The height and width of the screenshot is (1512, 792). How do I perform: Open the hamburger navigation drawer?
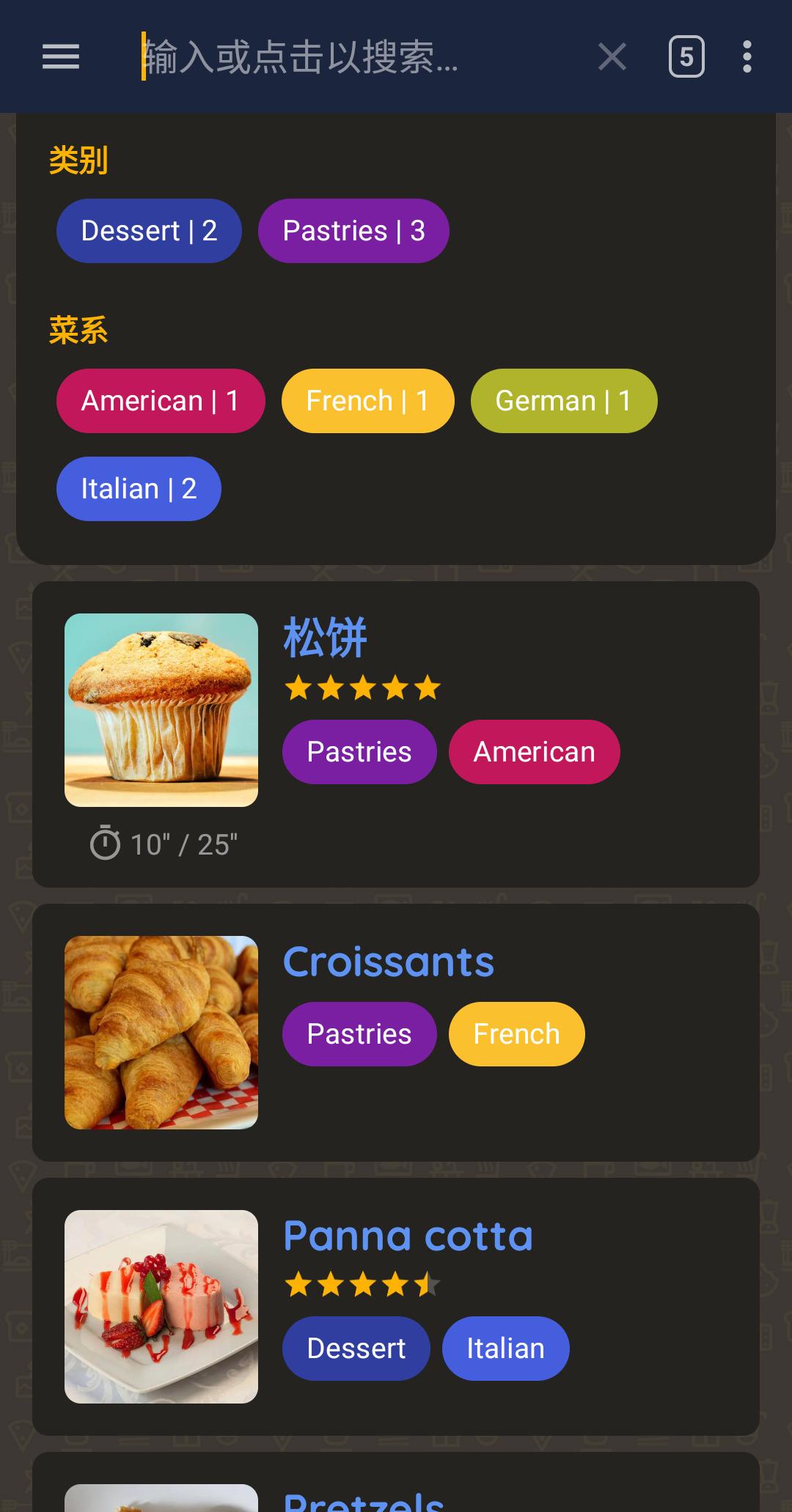pyautogui.click(x=61, y=56)
